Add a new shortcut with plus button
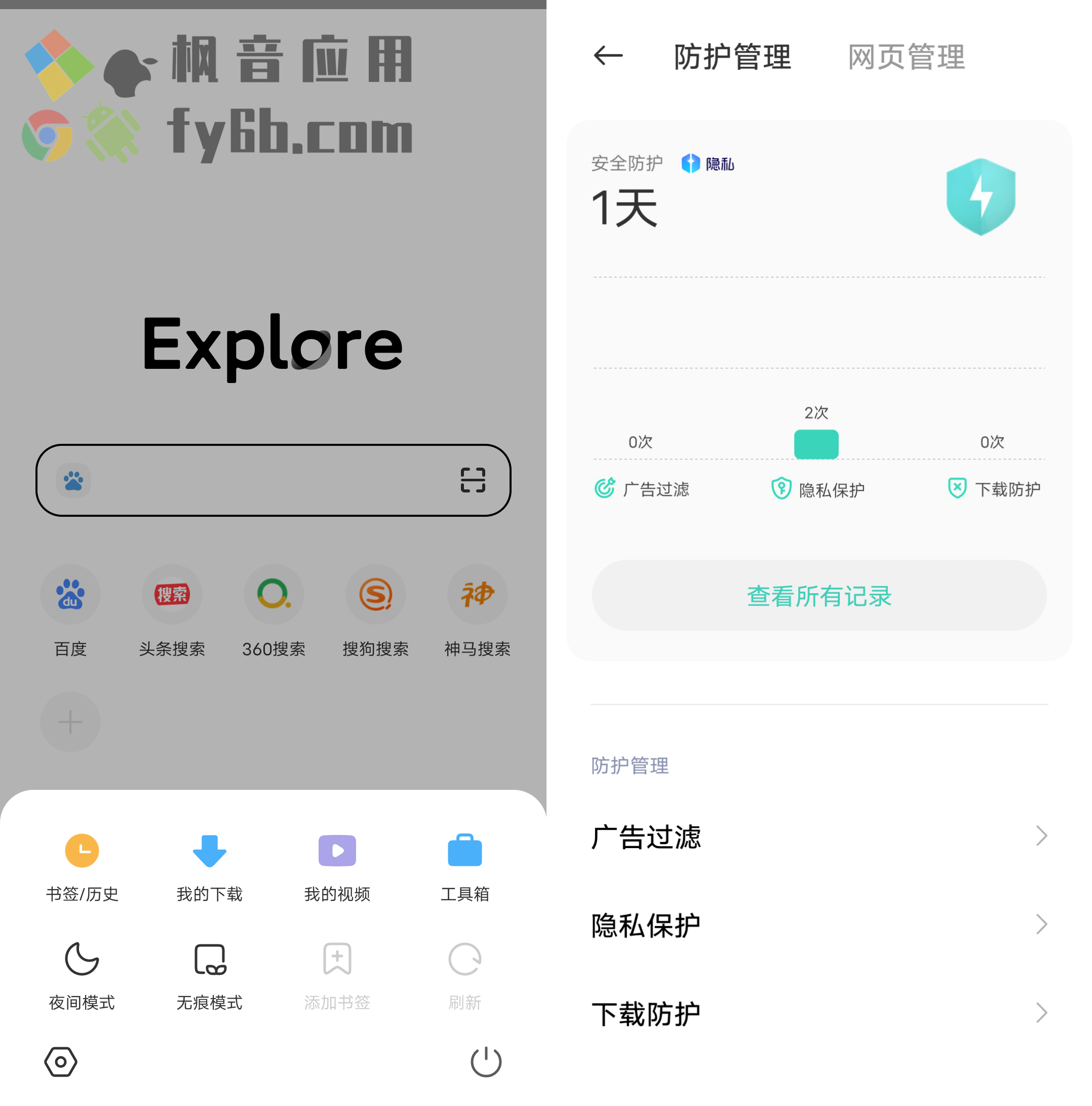 click(70, 722)
